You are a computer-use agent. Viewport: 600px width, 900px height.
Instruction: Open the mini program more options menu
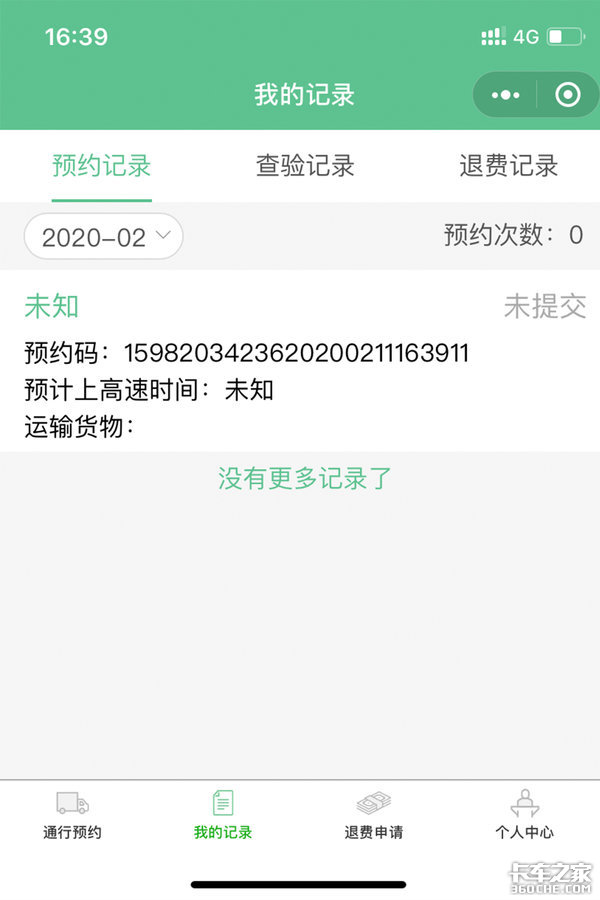(506, 95)
